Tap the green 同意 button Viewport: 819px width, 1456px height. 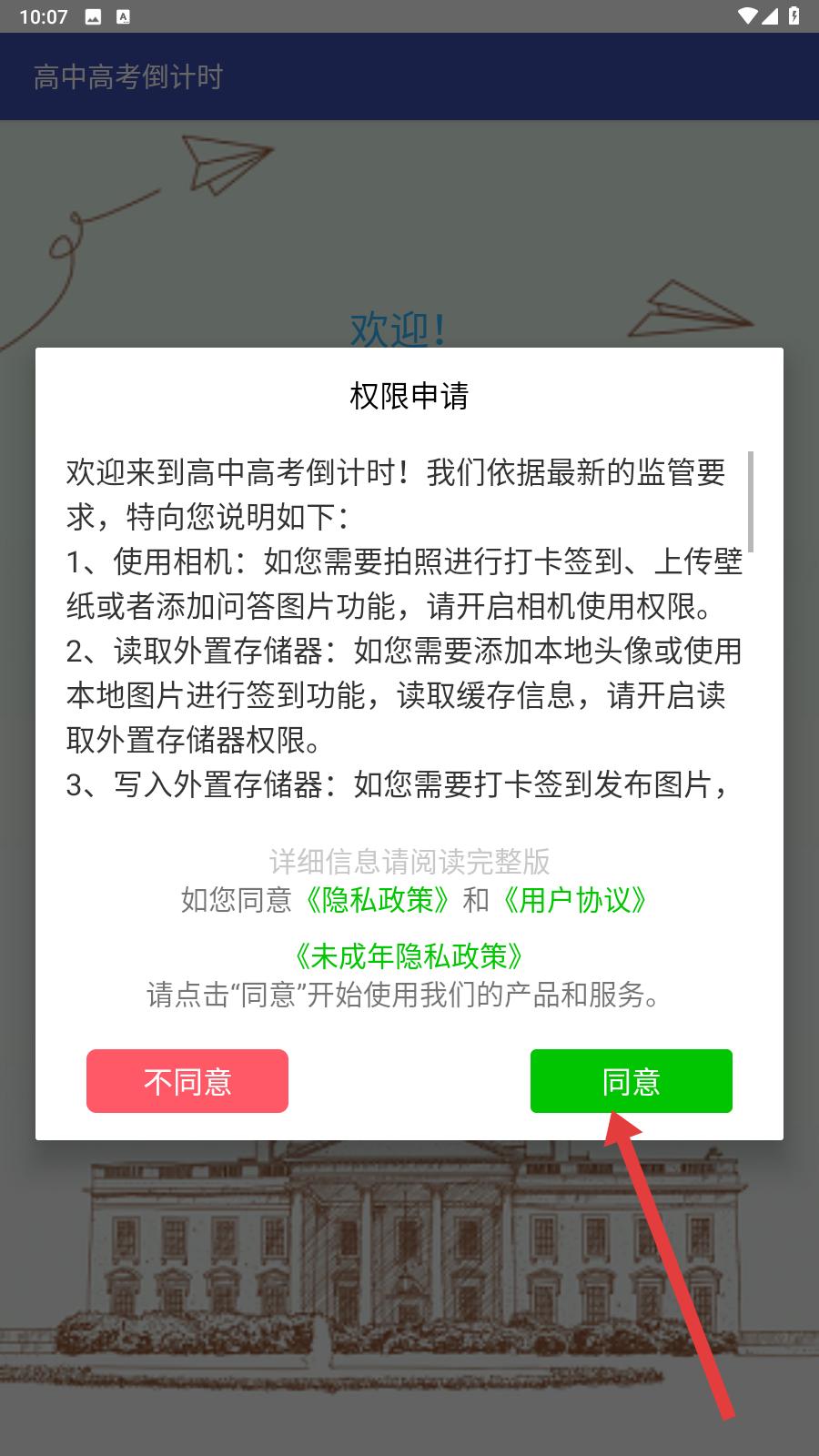tap(631, 1081)
